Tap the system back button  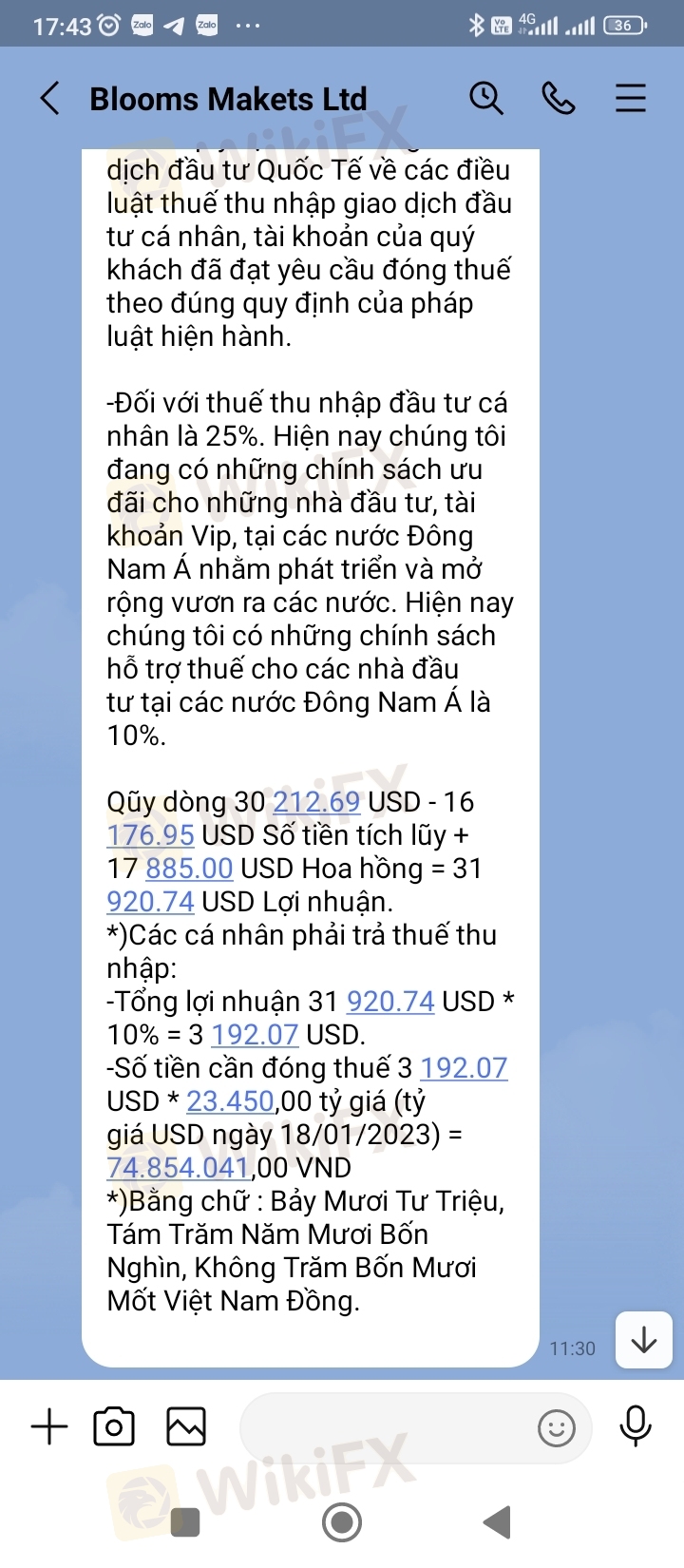tap(497, 1522)
